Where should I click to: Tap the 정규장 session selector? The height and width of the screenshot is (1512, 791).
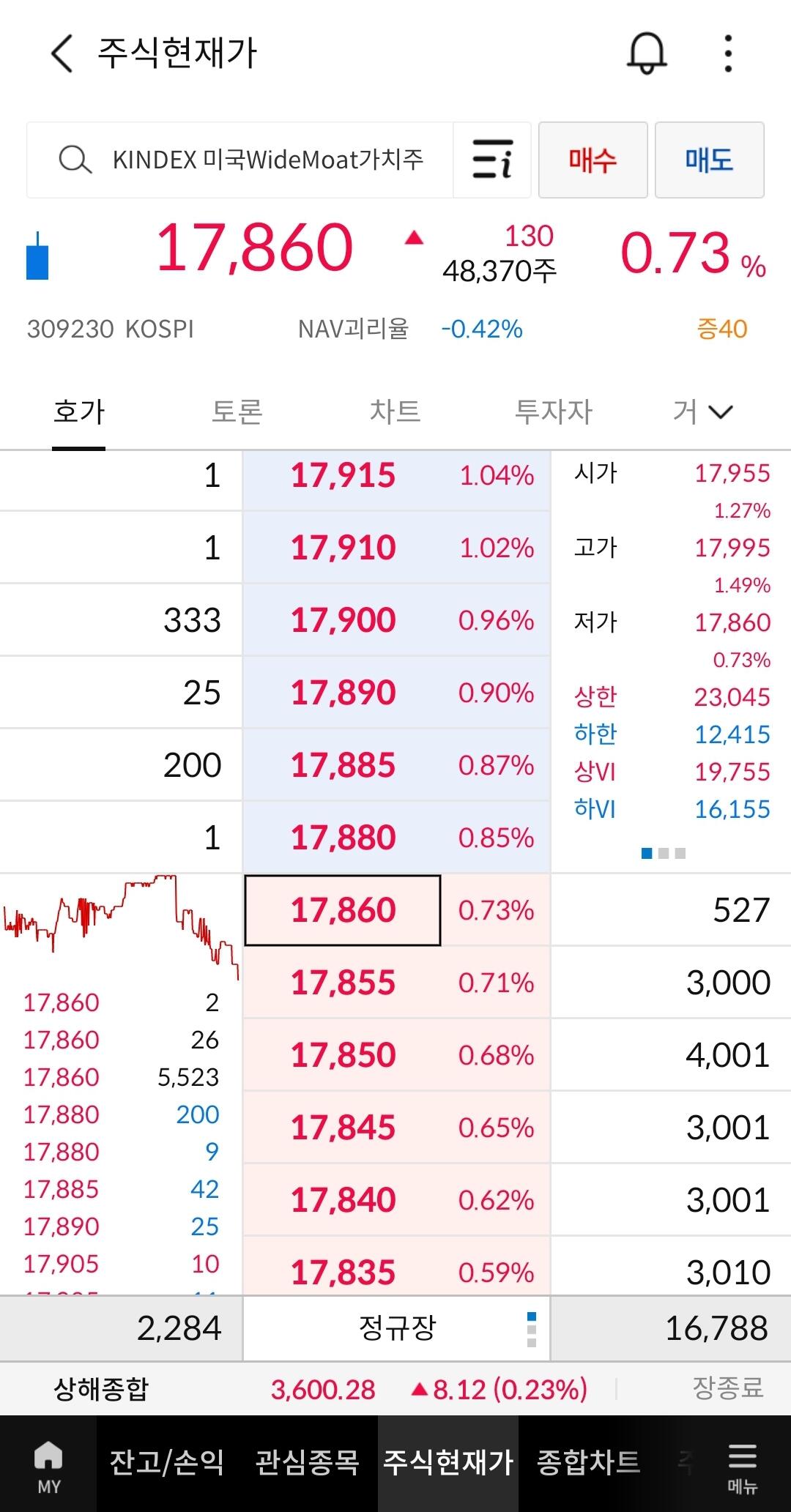(396, 1328)
